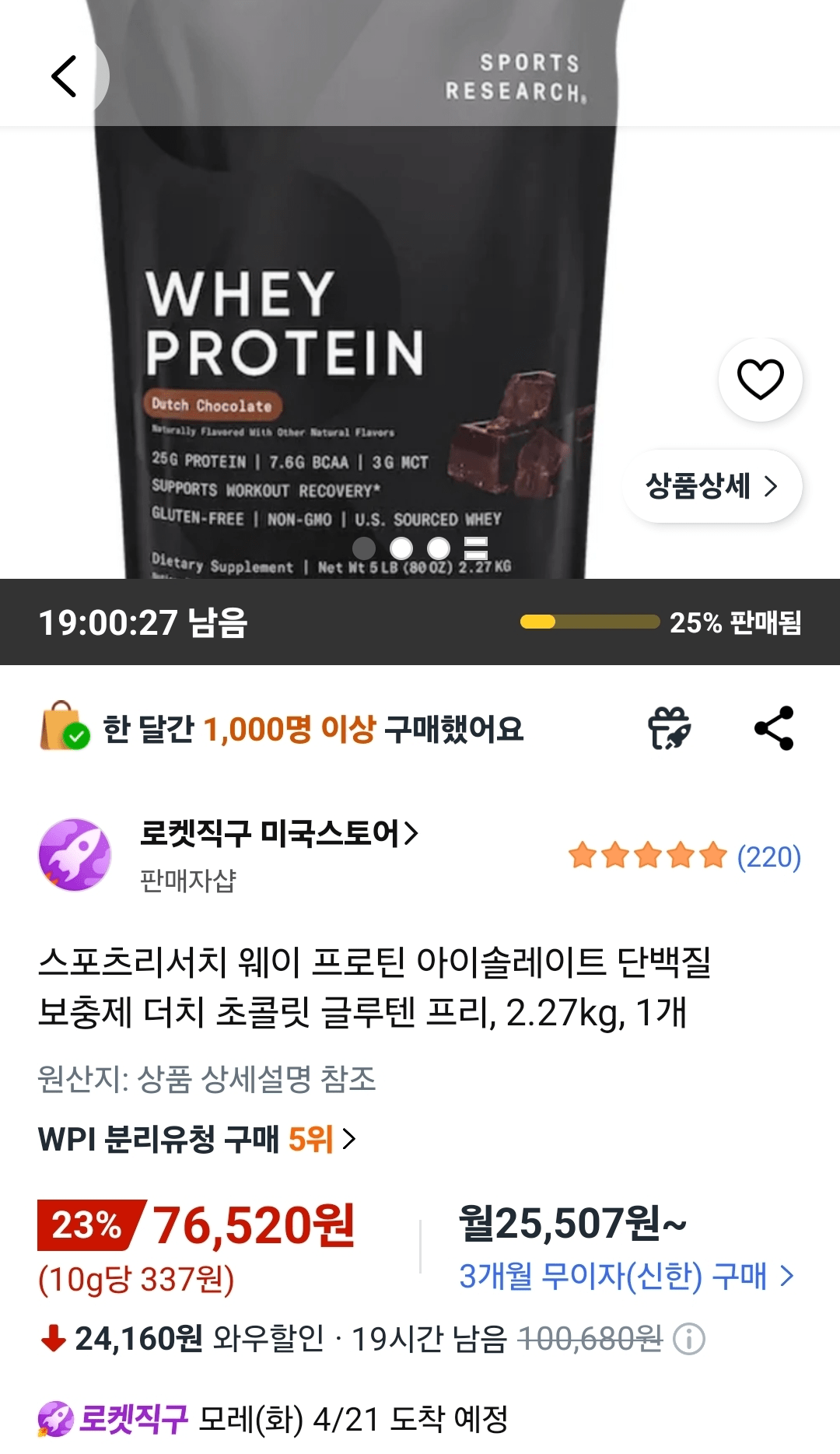Tap the 19:00:27 남음 countdown banner

(144, 622)
